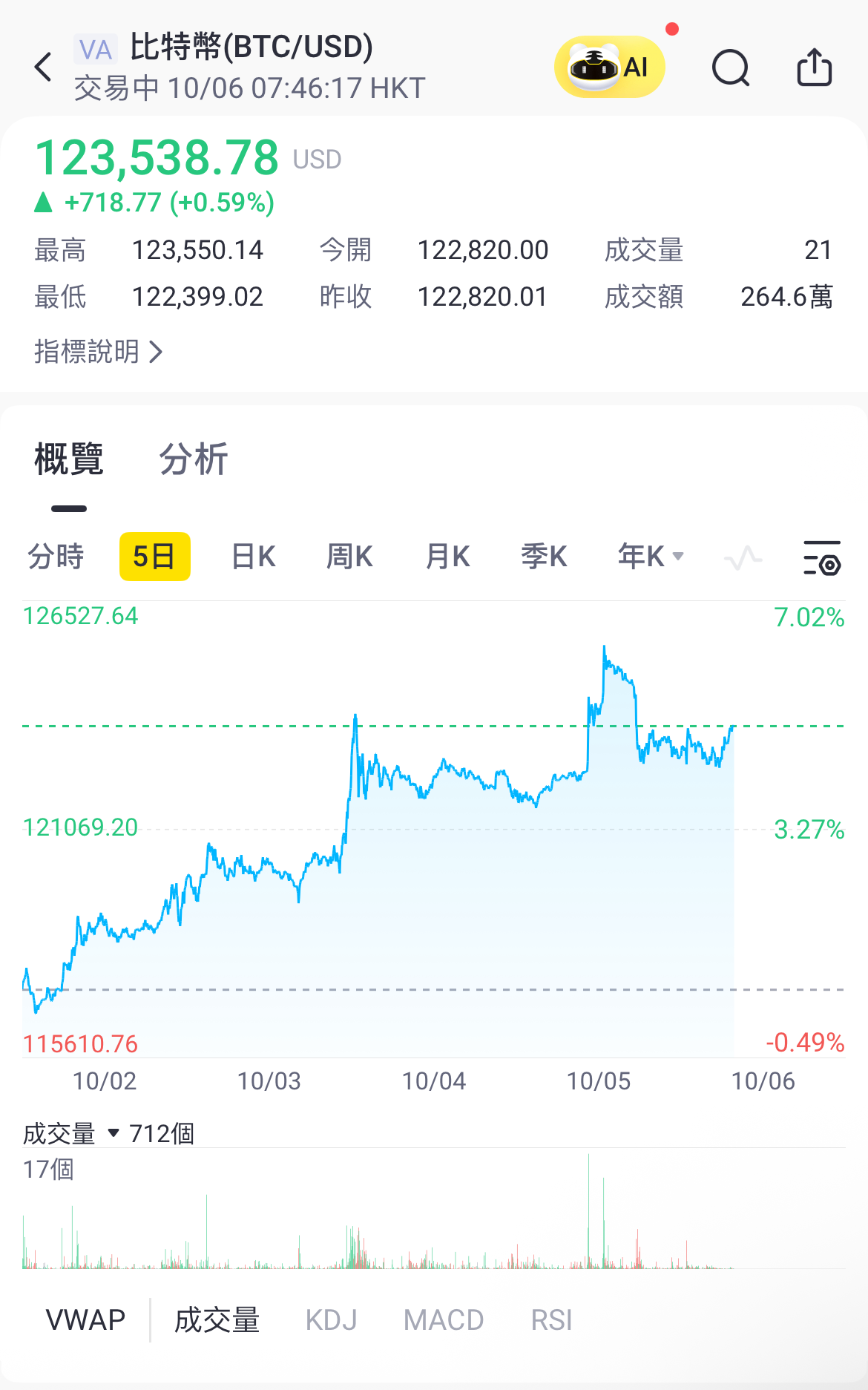Select the 概覽 overview tab
The height and width of the screenshot is (1390, 868).
[x=69, y=459]
